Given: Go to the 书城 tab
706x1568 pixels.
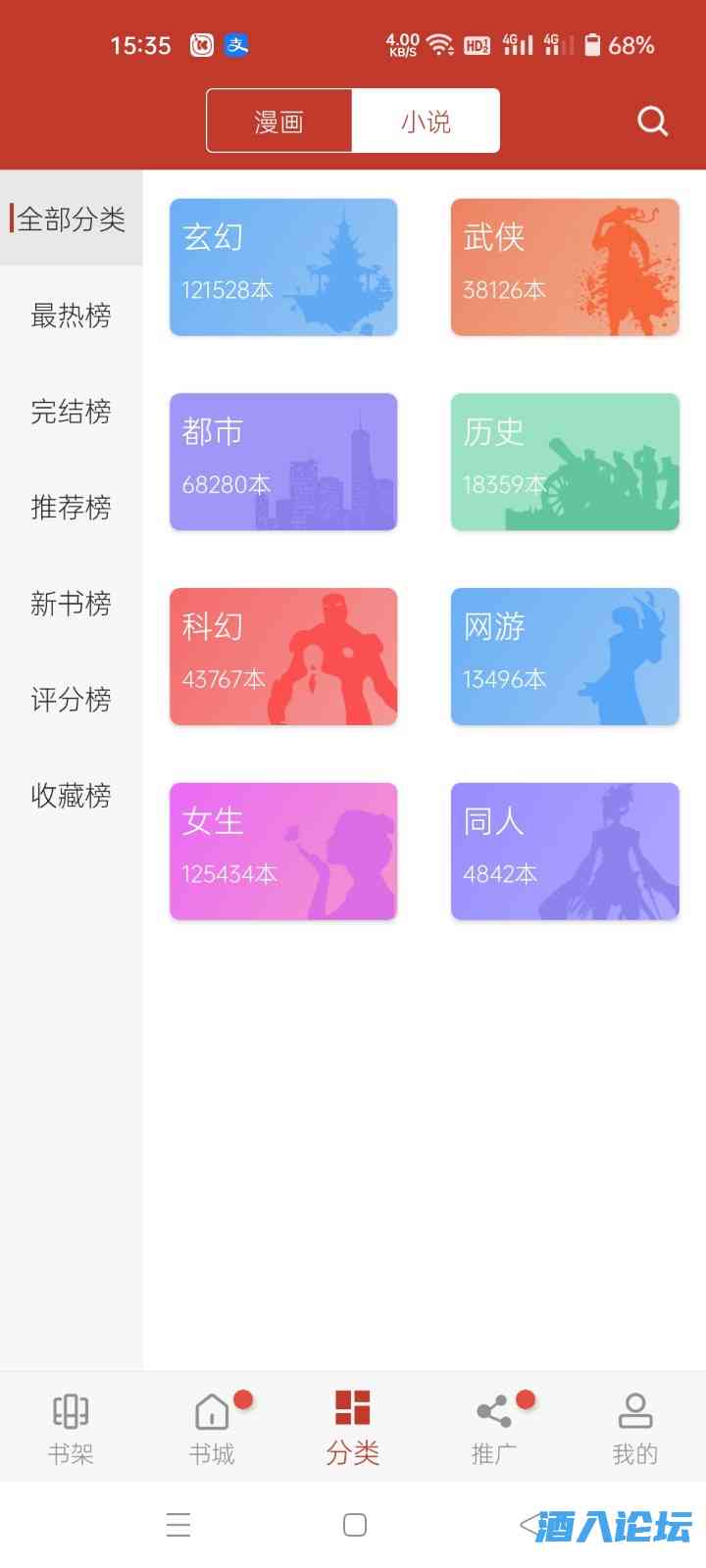Looking at the screenshot, I should click(212, 1428).
